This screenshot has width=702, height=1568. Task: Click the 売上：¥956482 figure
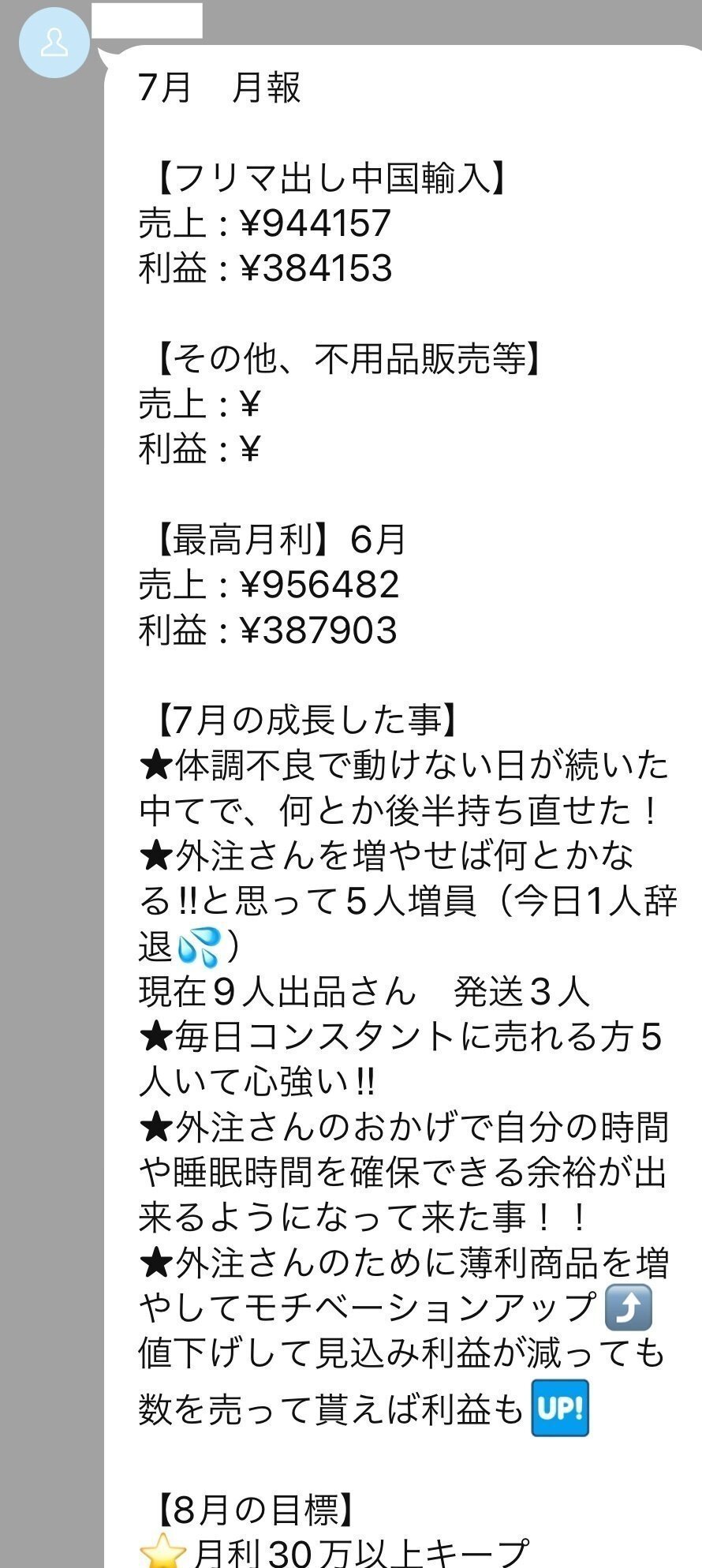tap(268, 586)
